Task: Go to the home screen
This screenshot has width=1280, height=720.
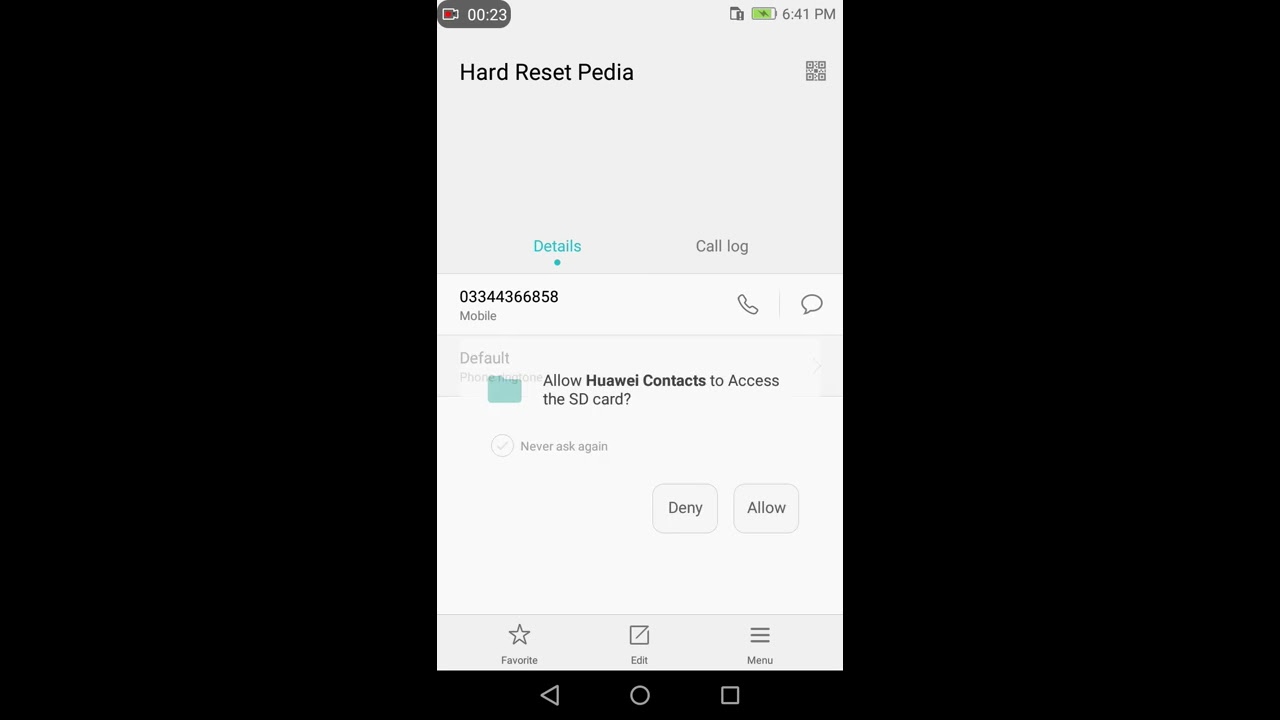Action: [x=640, y=695]
